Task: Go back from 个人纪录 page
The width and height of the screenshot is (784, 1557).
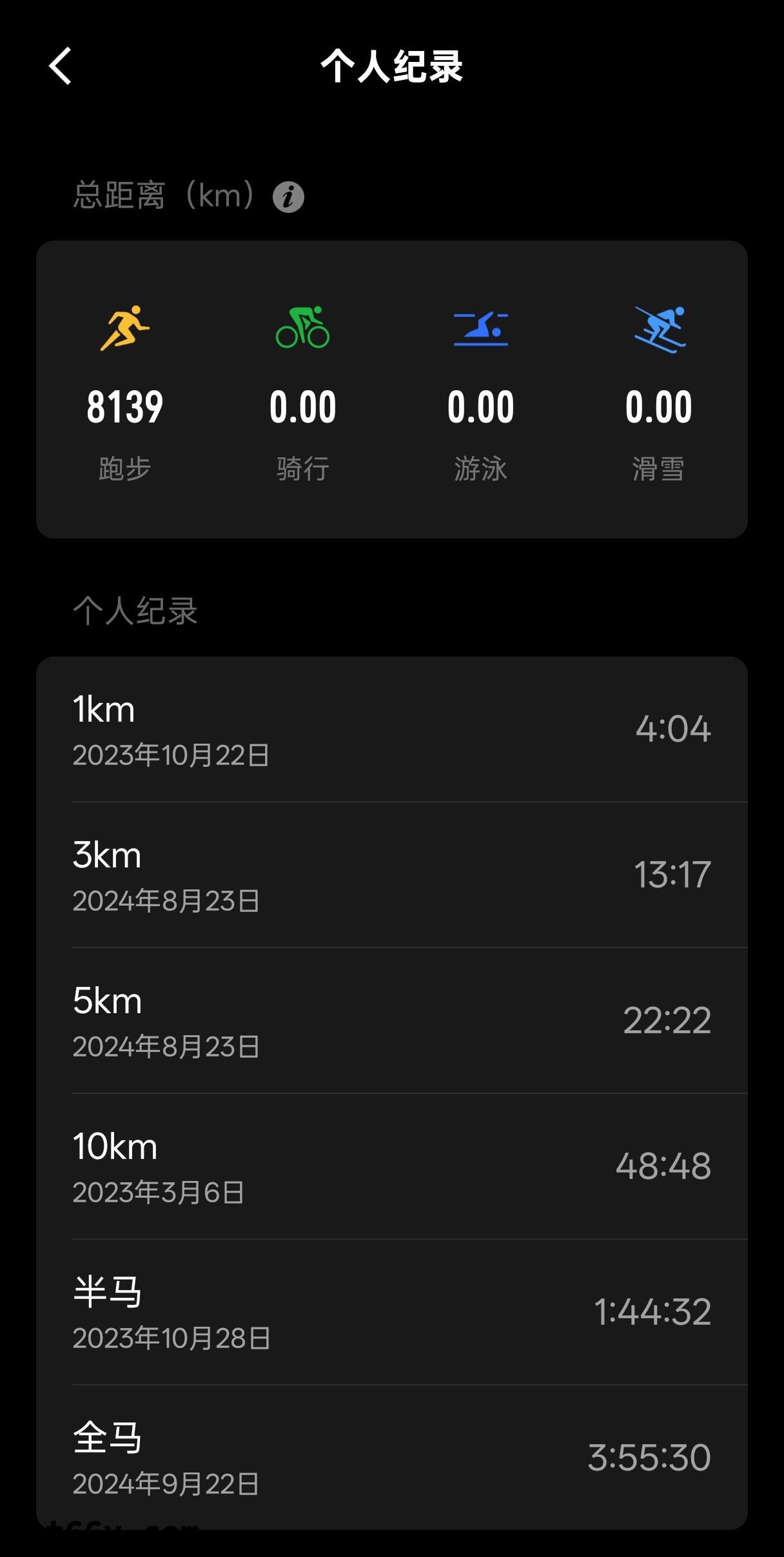Action: click(x=61, y=66)
